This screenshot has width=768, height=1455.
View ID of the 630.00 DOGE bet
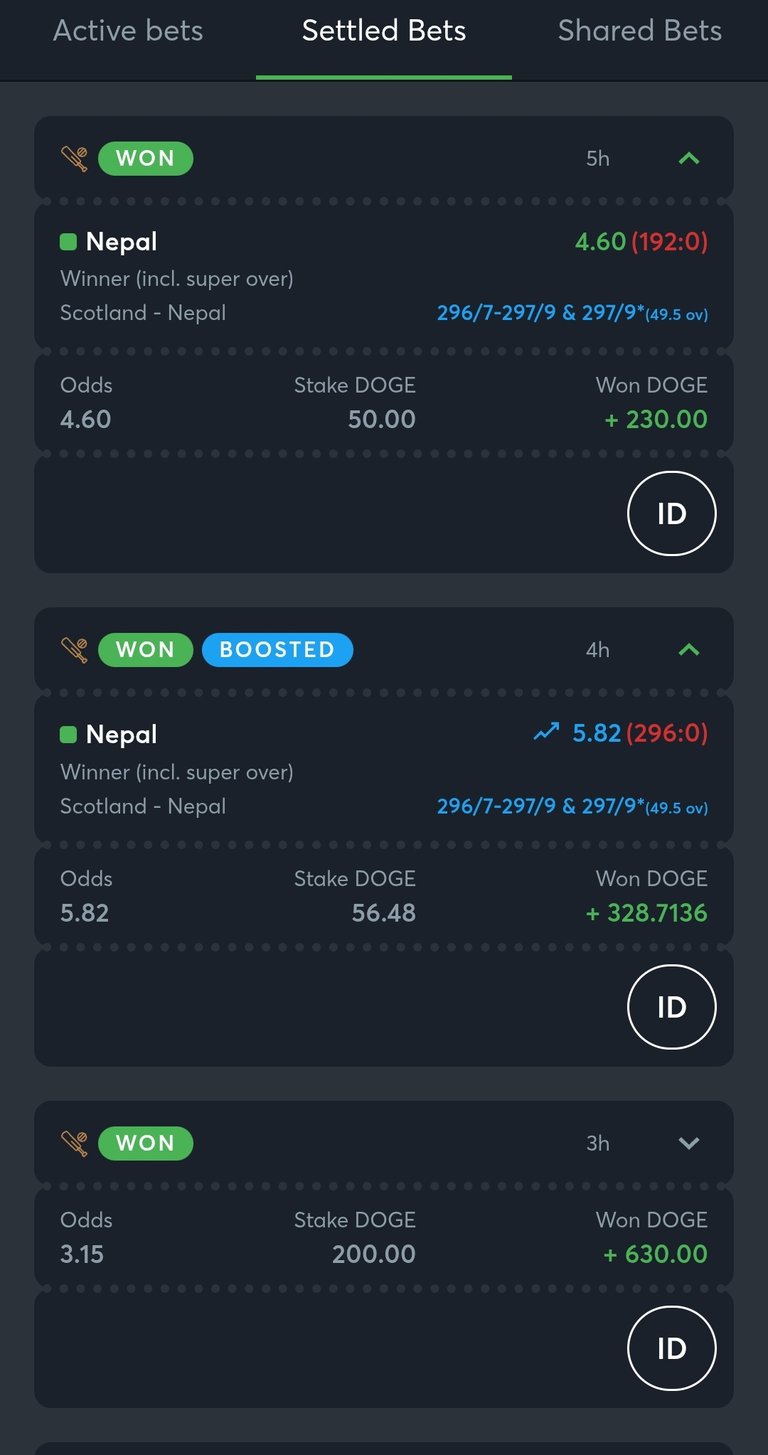pos(672,1349)
